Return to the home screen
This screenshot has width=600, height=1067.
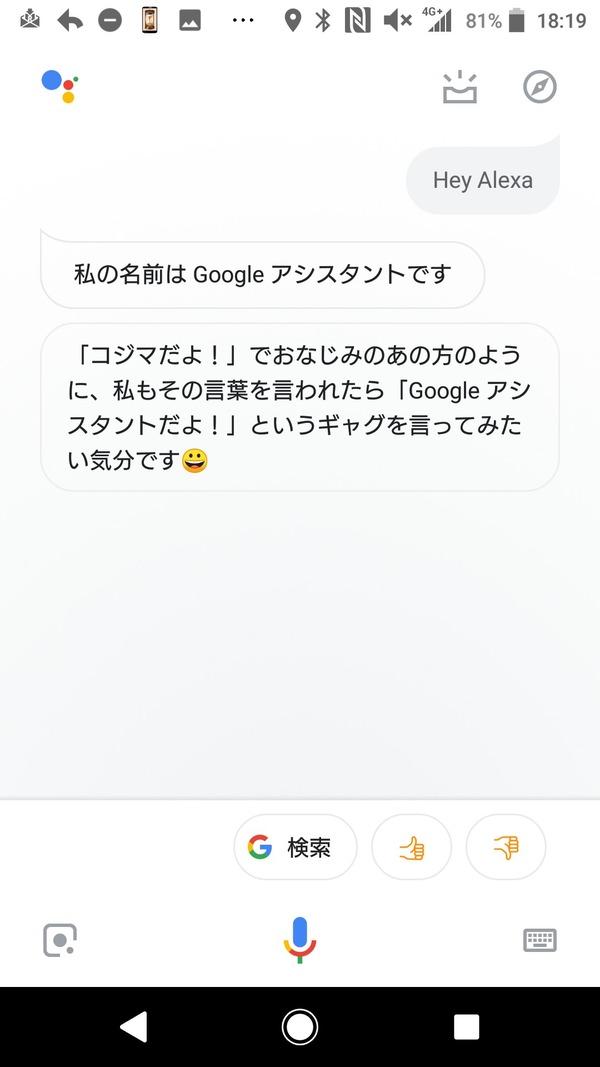coord(300,1026)
